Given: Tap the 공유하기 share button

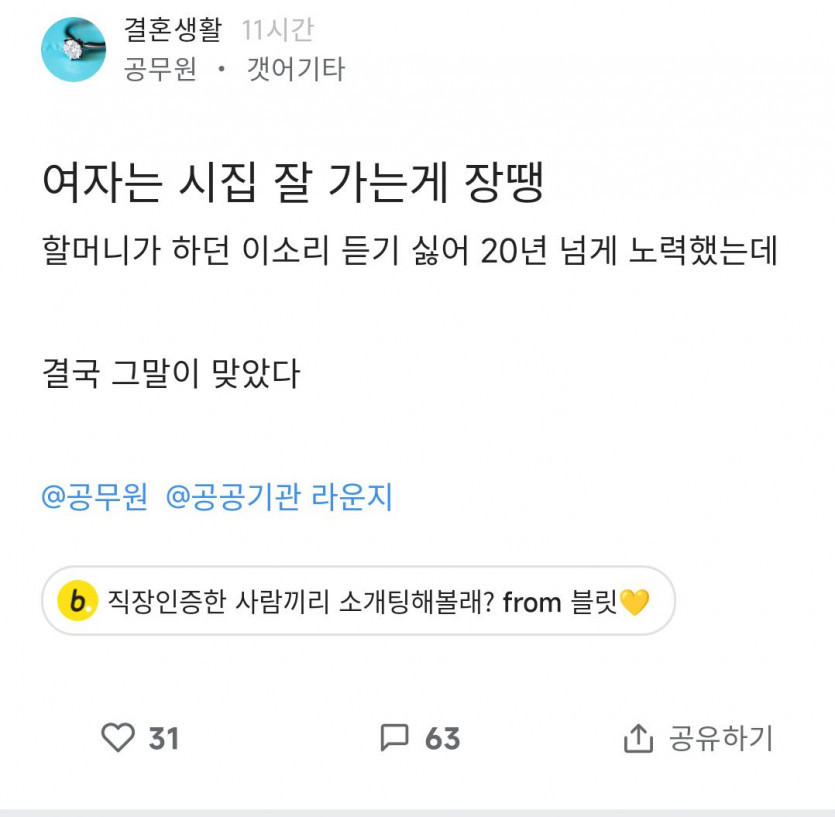Looking at the screenshot, I should [698, 738].
